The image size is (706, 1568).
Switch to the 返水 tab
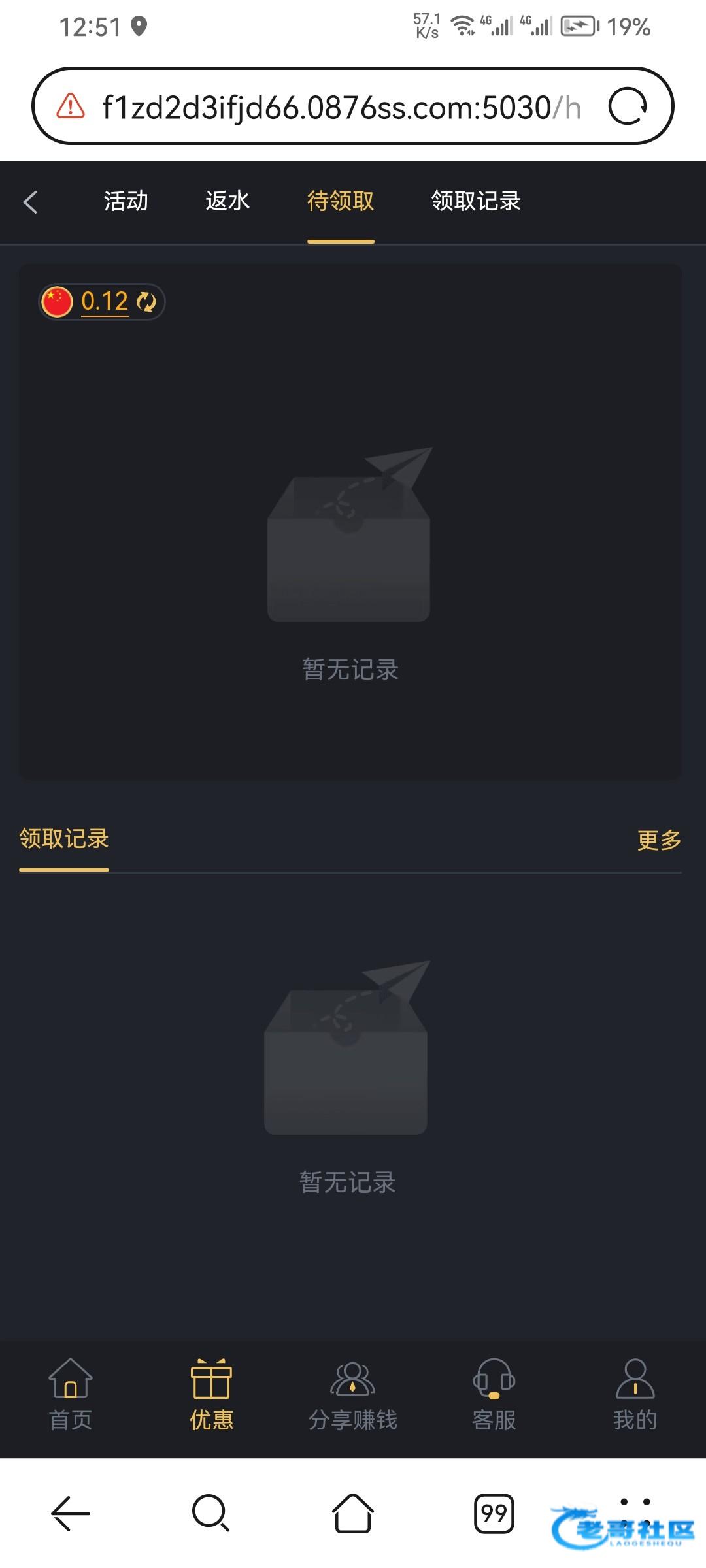click(227, 201)
